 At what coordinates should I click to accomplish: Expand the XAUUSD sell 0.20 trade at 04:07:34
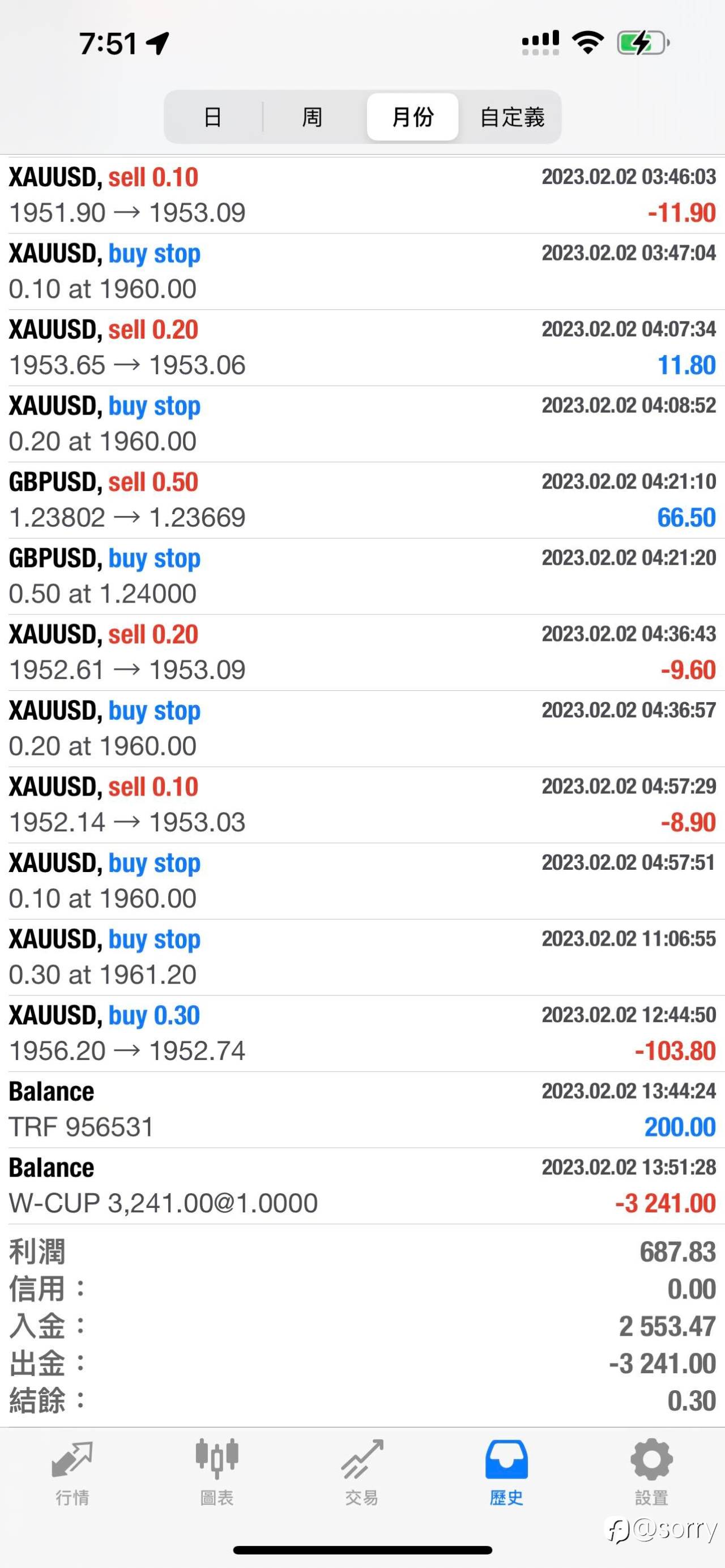click(x=362, y=348)
